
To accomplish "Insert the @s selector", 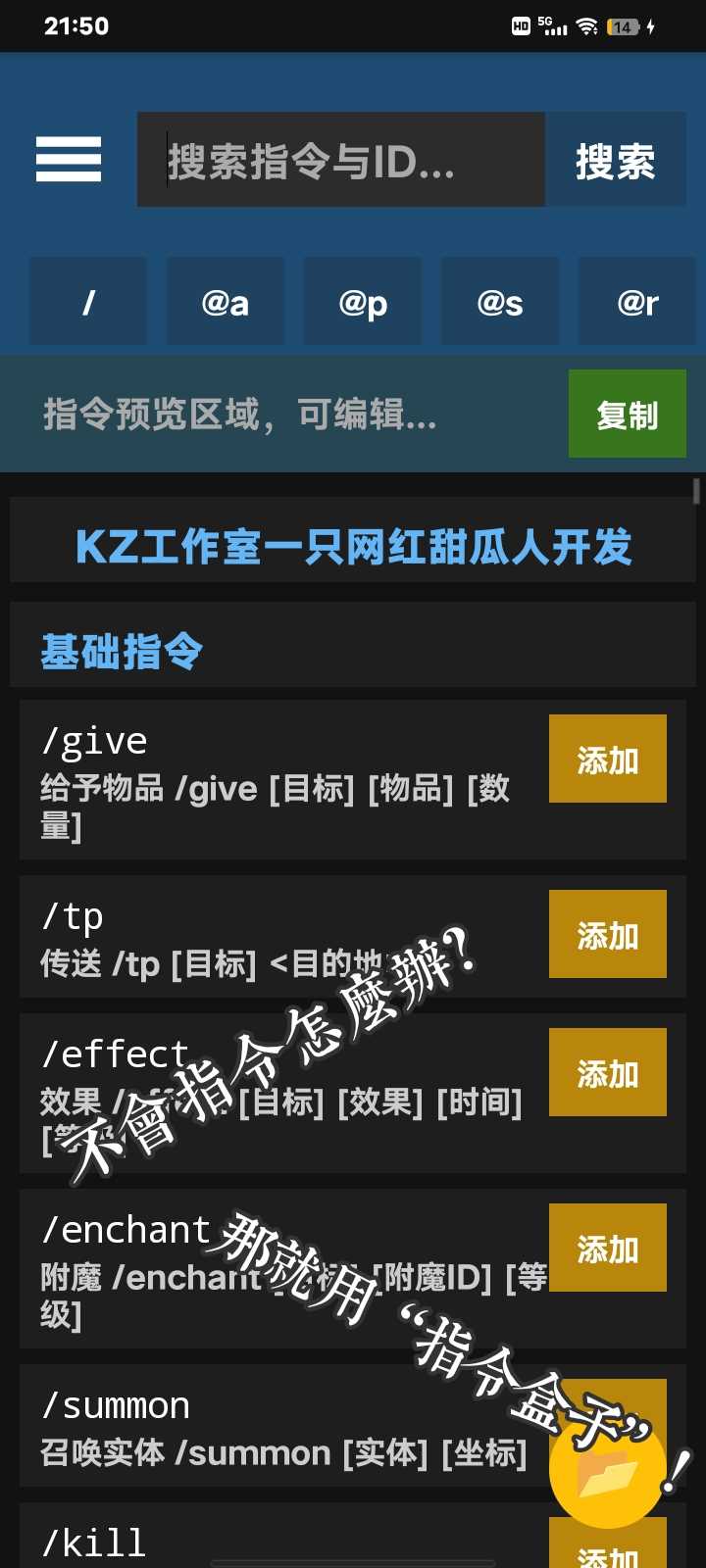I will point(500,302).
